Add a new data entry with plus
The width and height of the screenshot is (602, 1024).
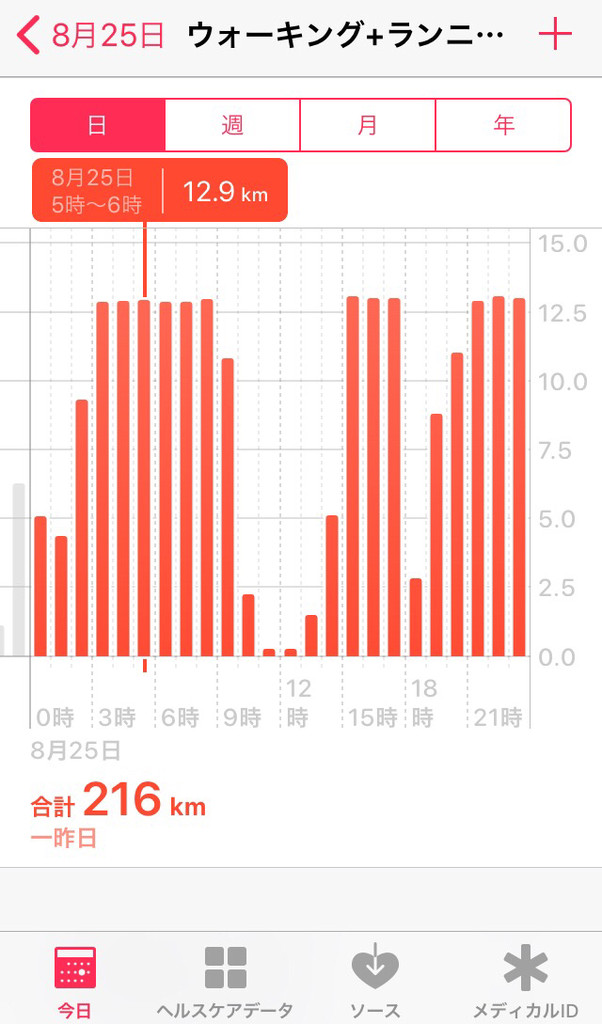(x=555, y=35)
